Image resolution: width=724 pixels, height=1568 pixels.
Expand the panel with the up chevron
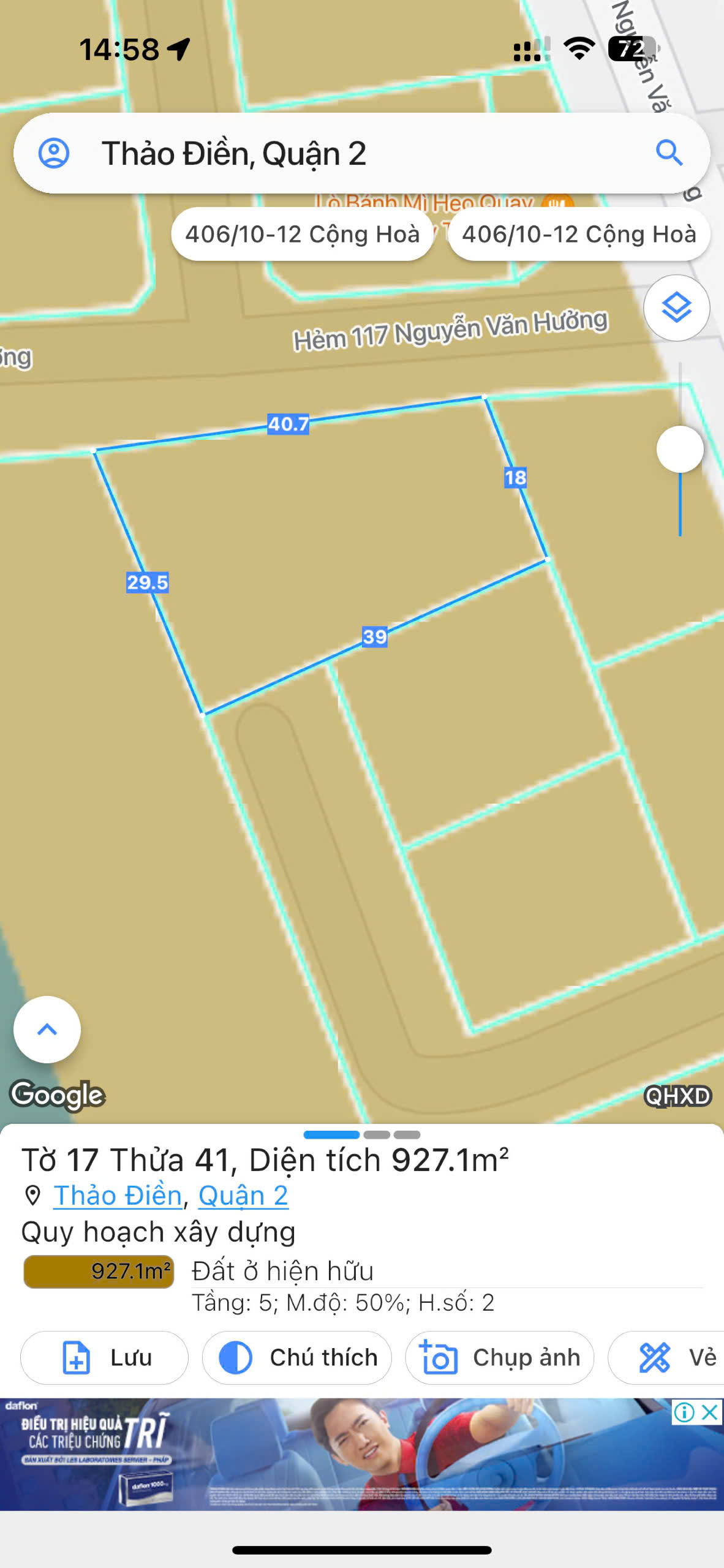click(x=47, y=1029)
